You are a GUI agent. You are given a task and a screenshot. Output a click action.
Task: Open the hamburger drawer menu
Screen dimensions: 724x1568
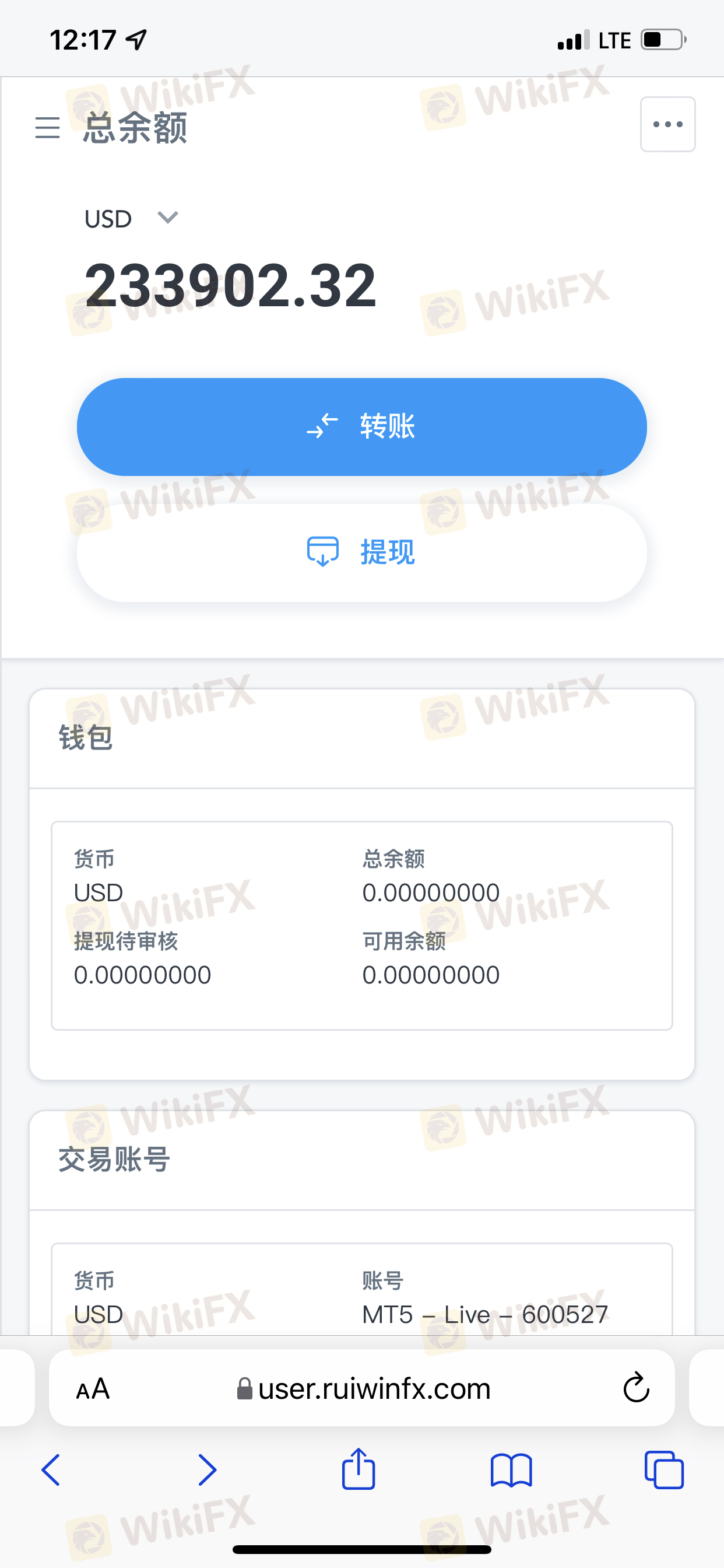(47, 128)
